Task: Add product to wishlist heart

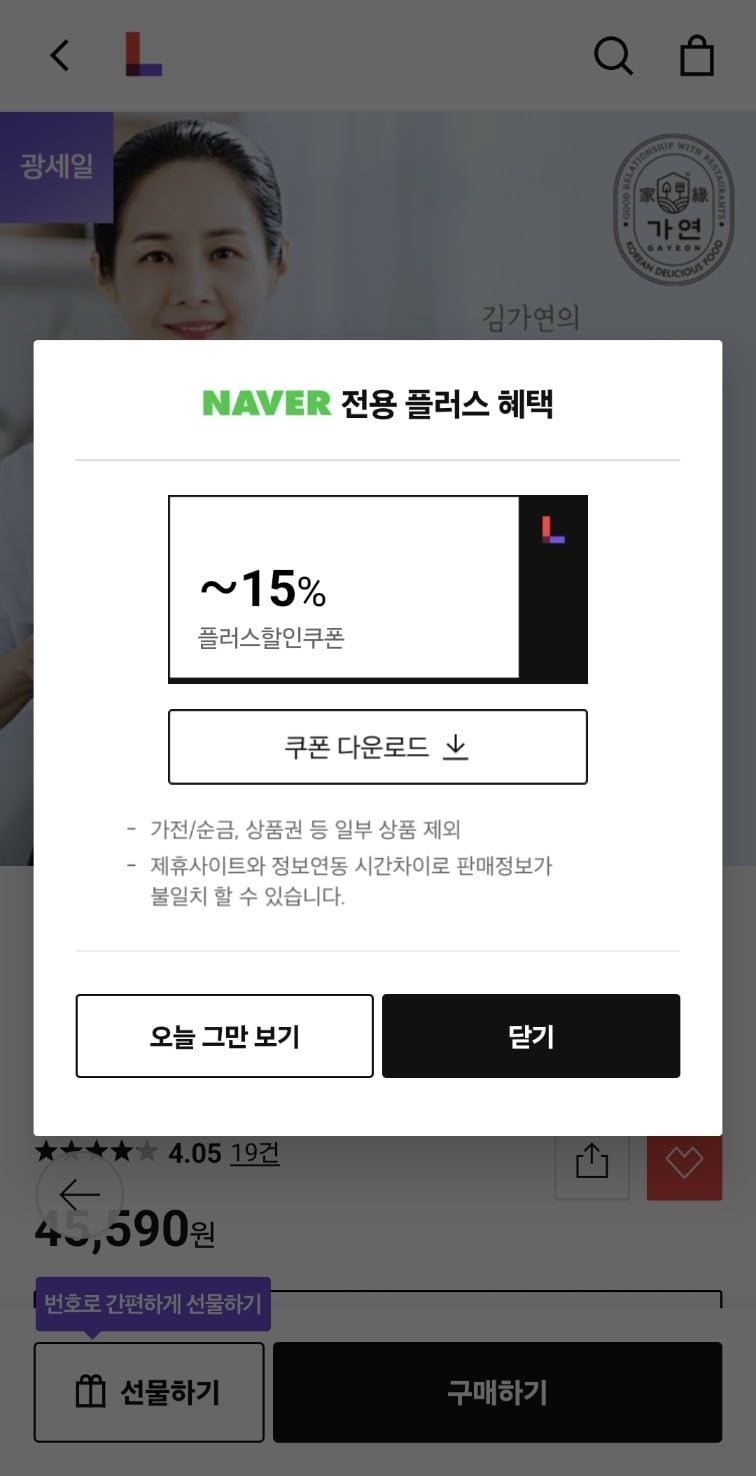Action: tap(685, 1163)
